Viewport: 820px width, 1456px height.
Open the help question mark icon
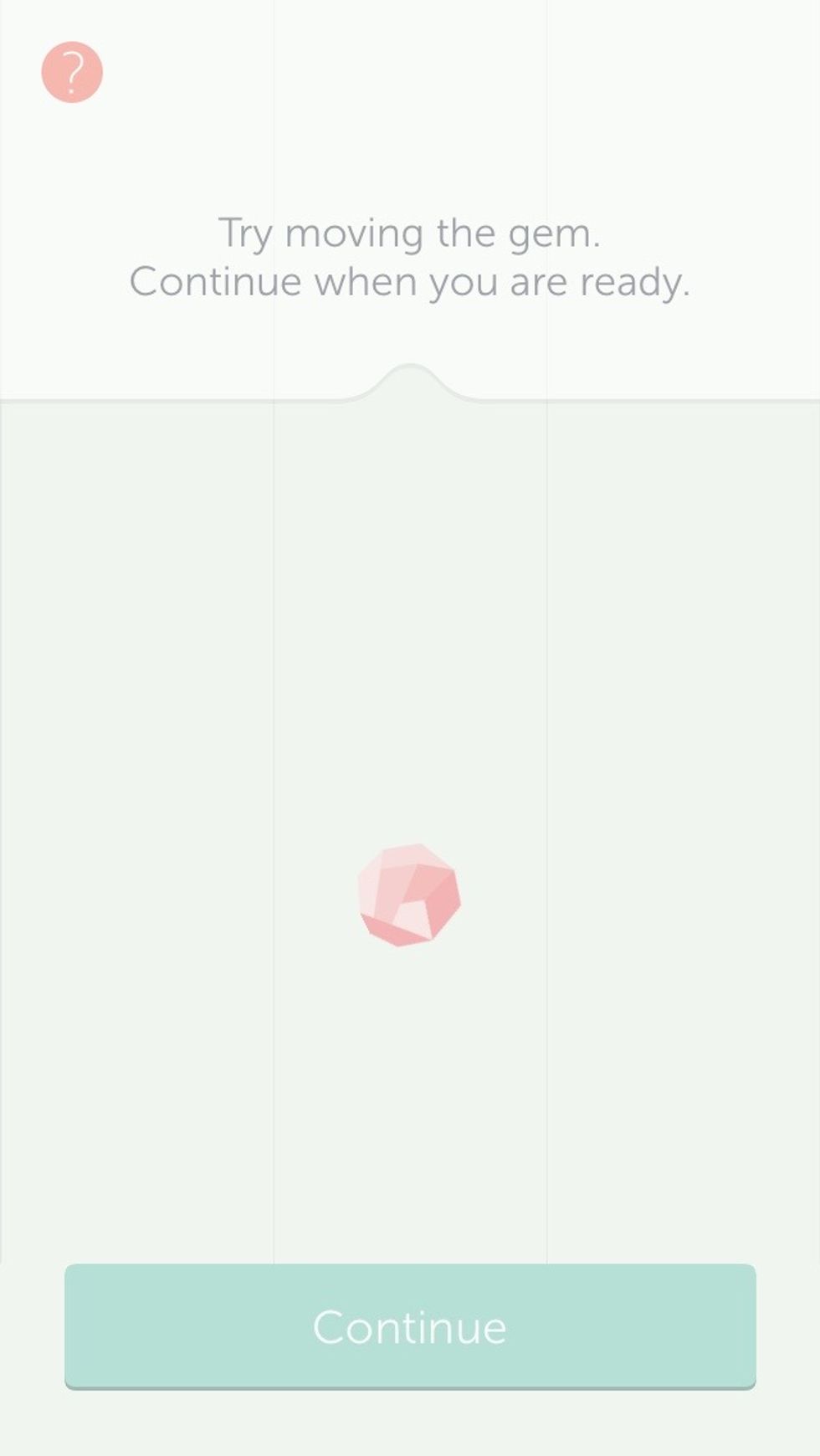click(x=72, y=73)
